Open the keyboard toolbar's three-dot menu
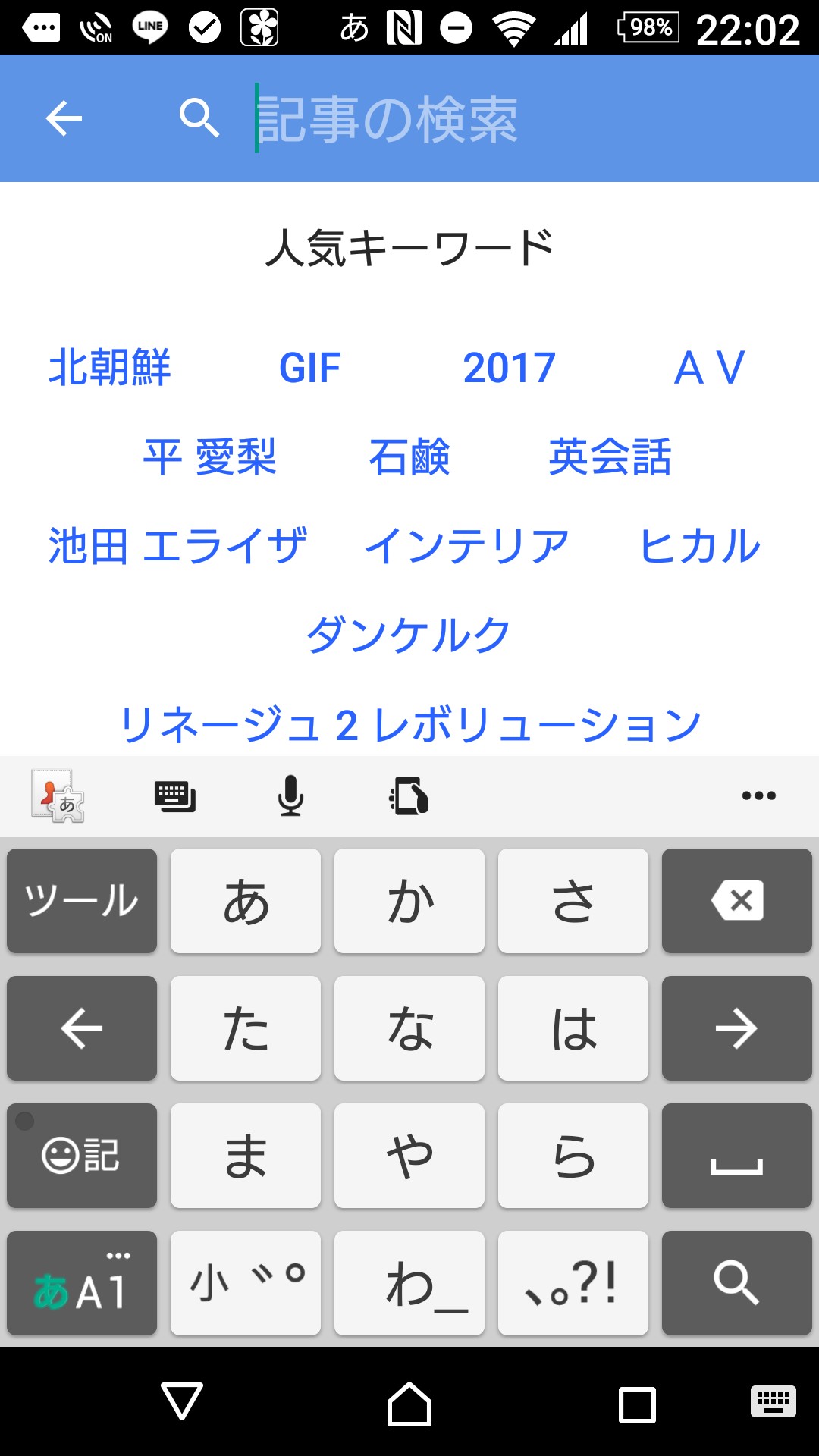The image size is (819, 1456). 758,795
